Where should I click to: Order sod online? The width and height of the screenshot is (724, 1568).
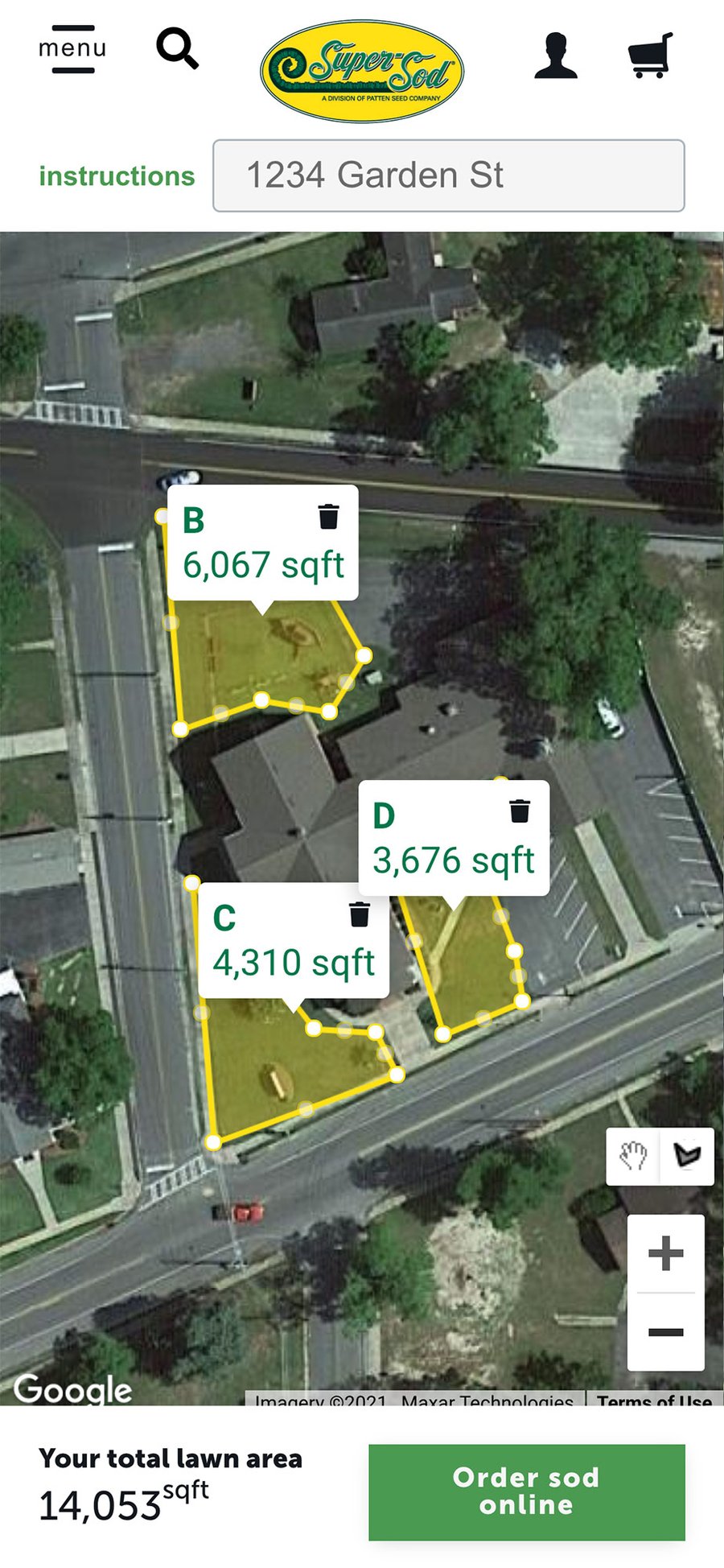click(526, 1492)
